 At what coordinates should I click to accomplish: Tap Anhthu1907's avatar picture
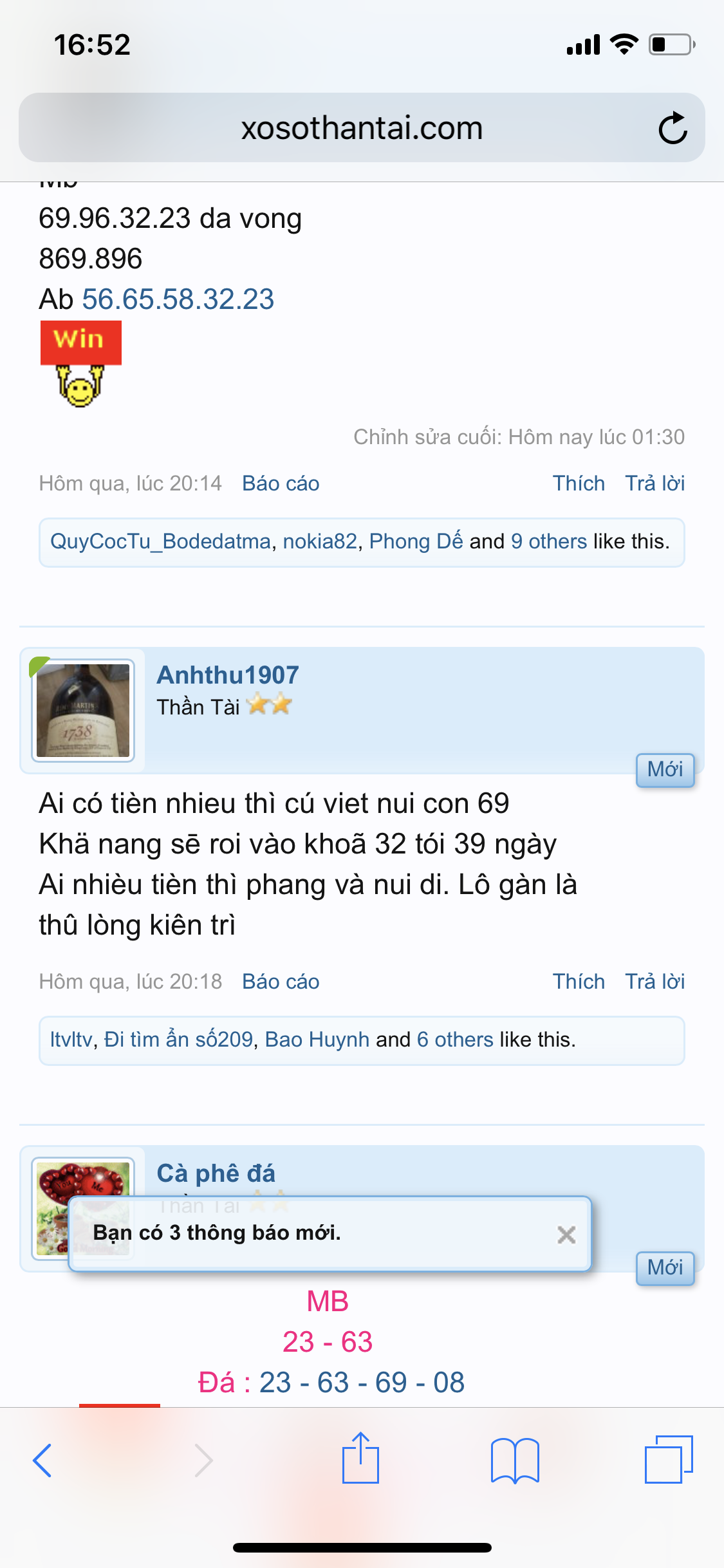point(83,711)
